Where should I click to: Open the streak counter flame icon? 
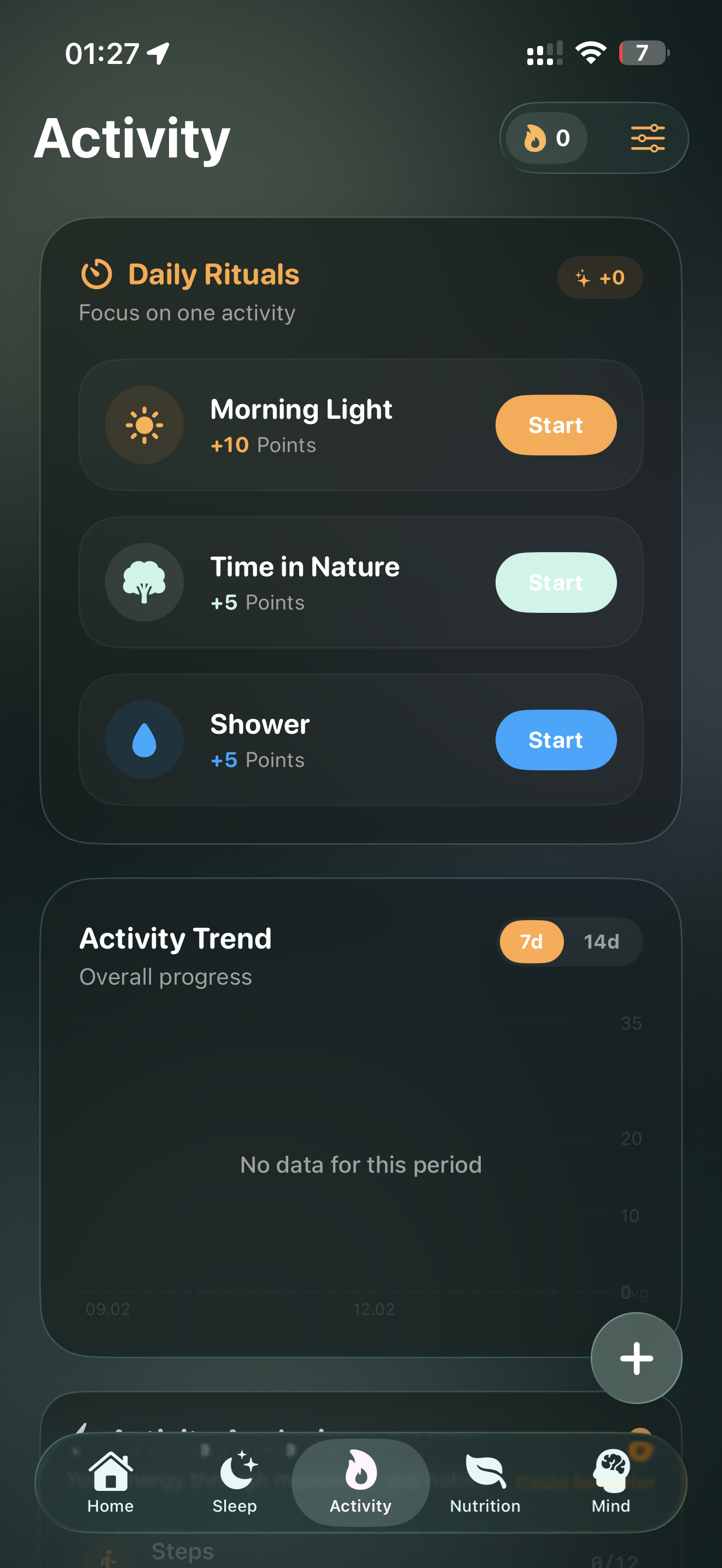tap(535, 138)
